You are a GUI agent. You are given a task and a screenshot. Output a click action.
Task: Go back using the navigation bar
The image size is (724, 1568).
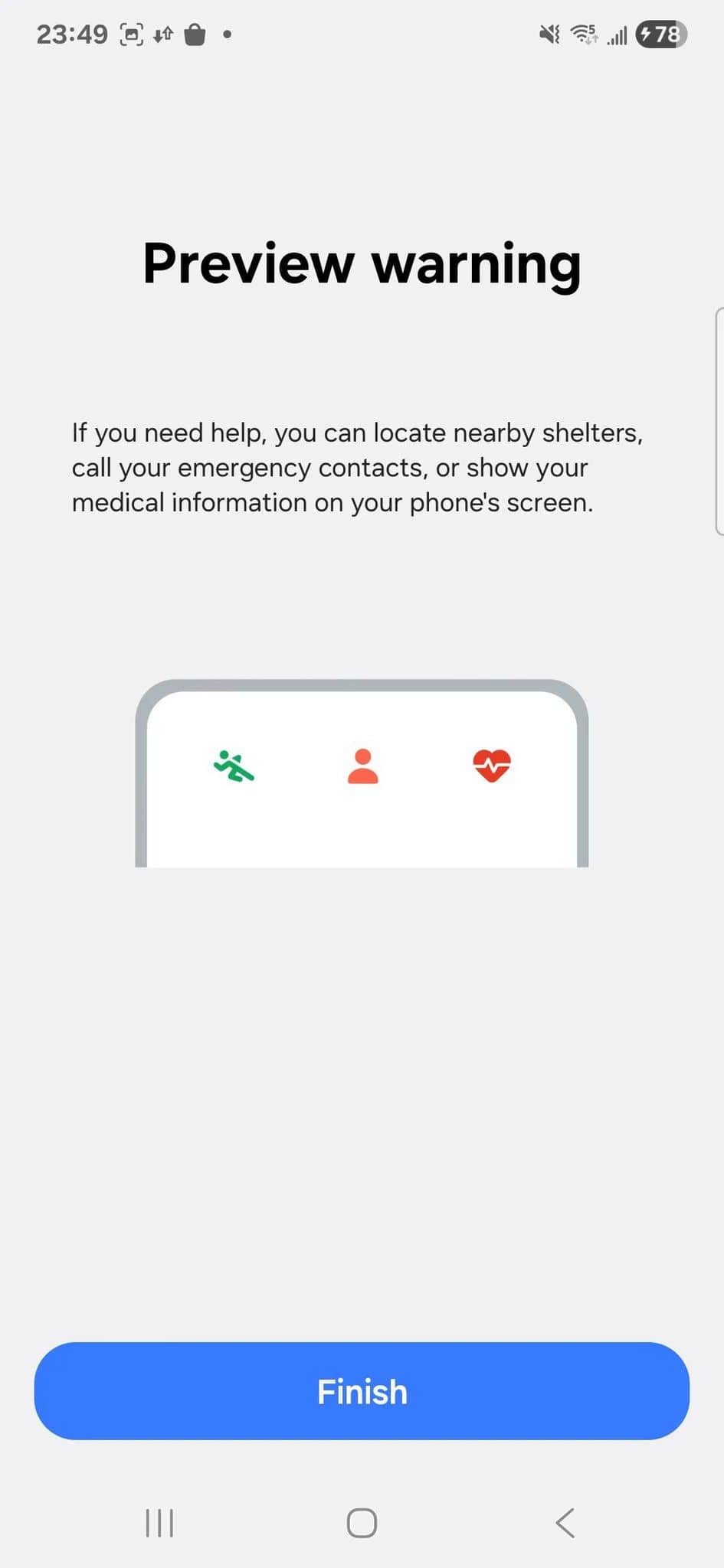click(565, 1523)
